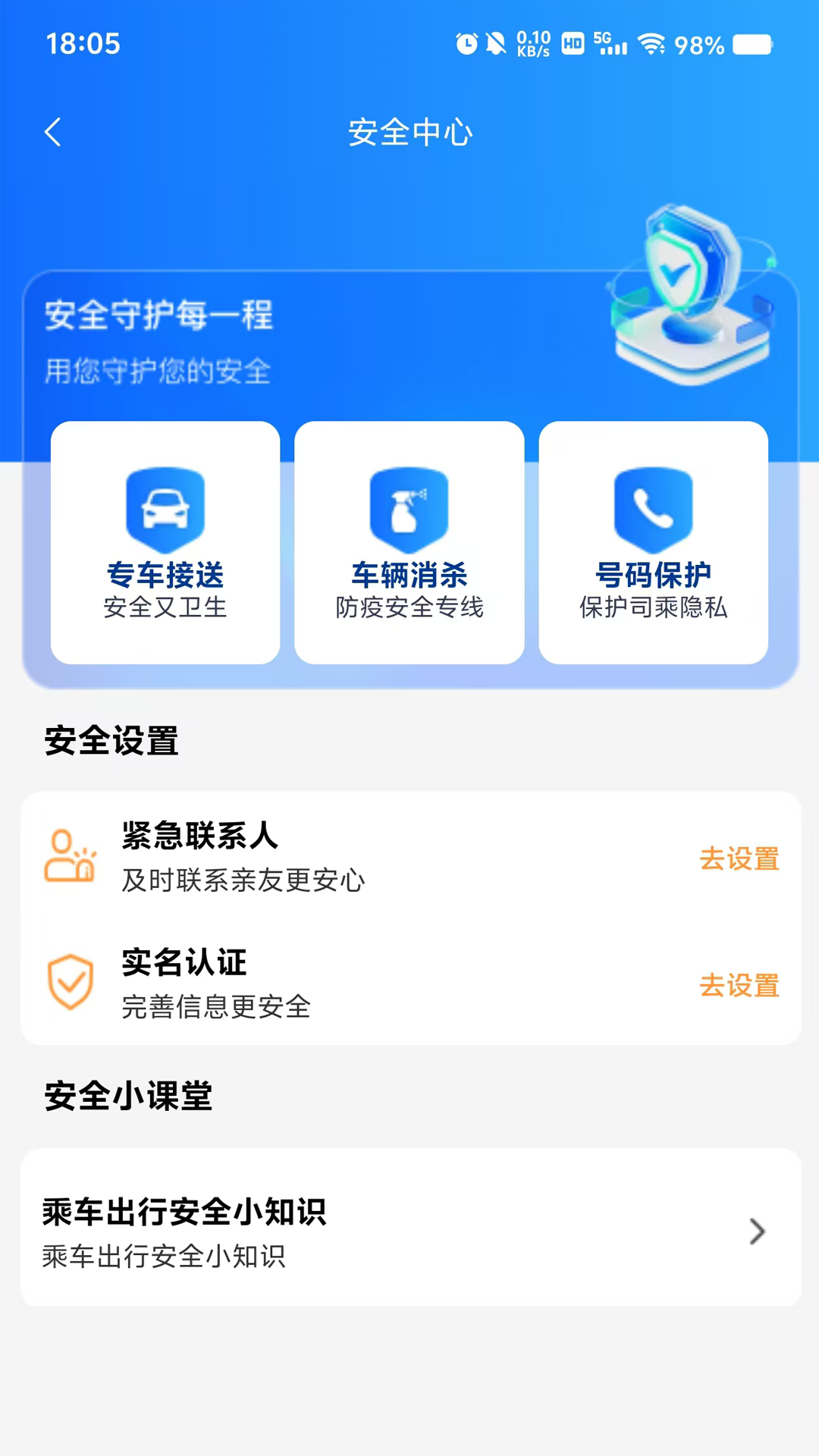Open 去设置 for 实名认证

(x=740, y=986)
